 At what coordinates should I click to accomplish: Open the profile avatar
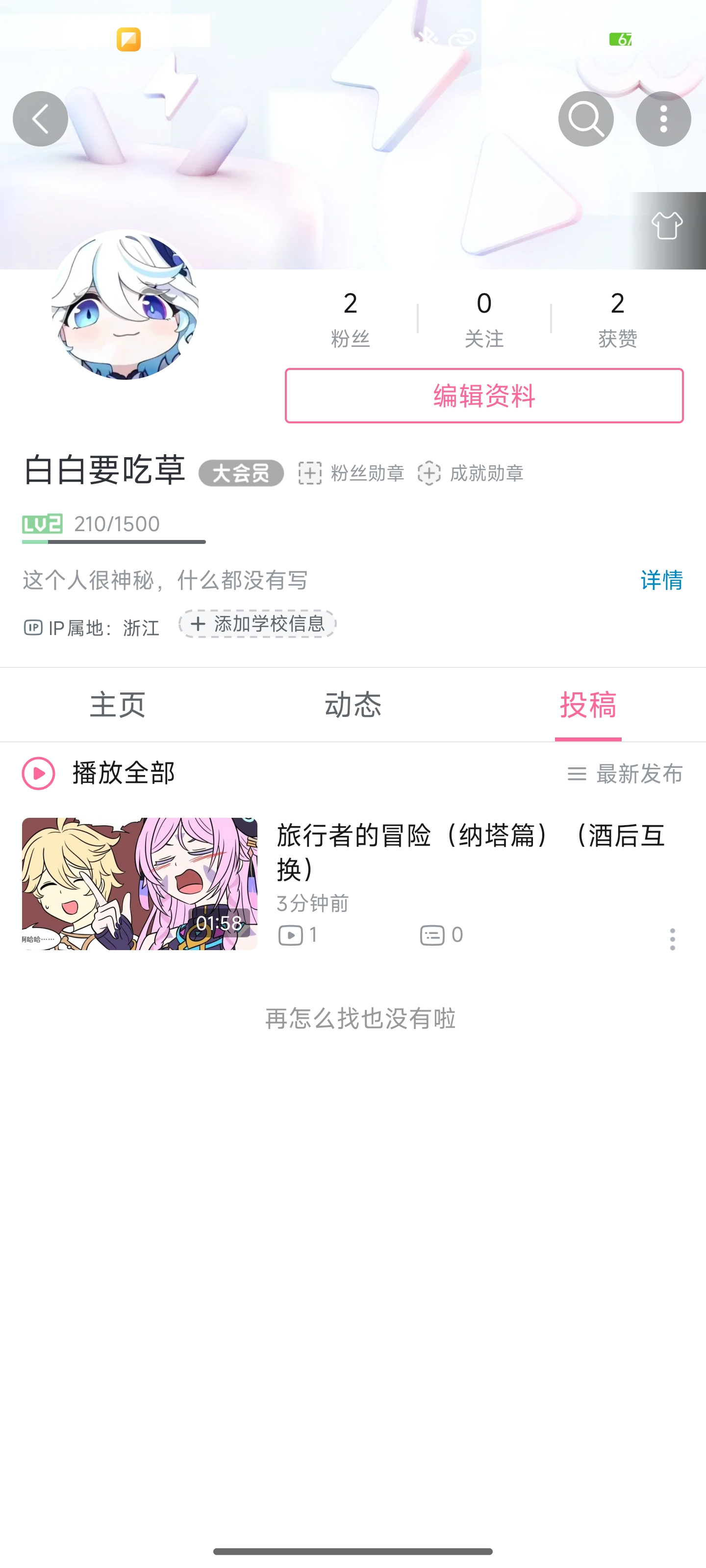tap(125, 304)
